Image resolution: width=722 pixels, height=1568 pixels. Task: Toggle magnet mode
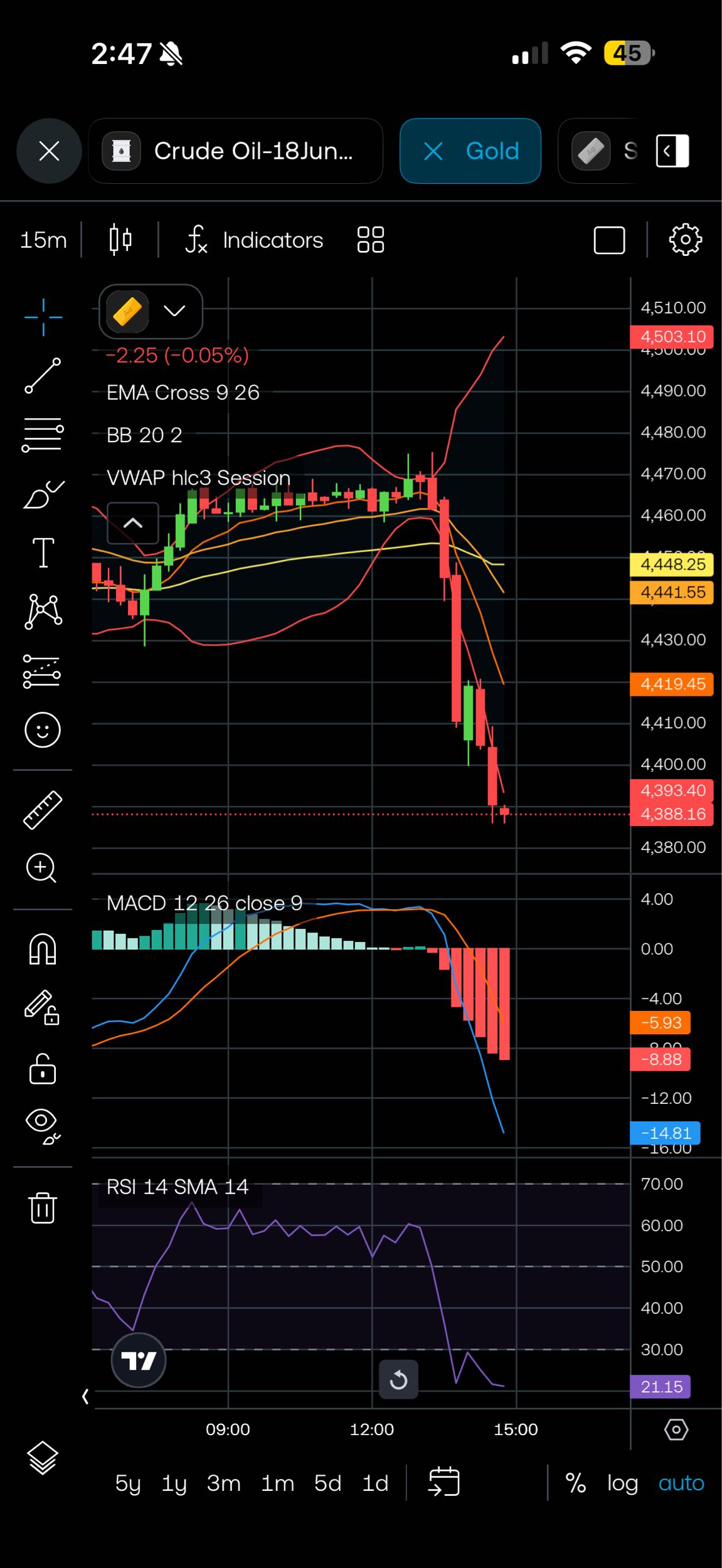[43, 948]
